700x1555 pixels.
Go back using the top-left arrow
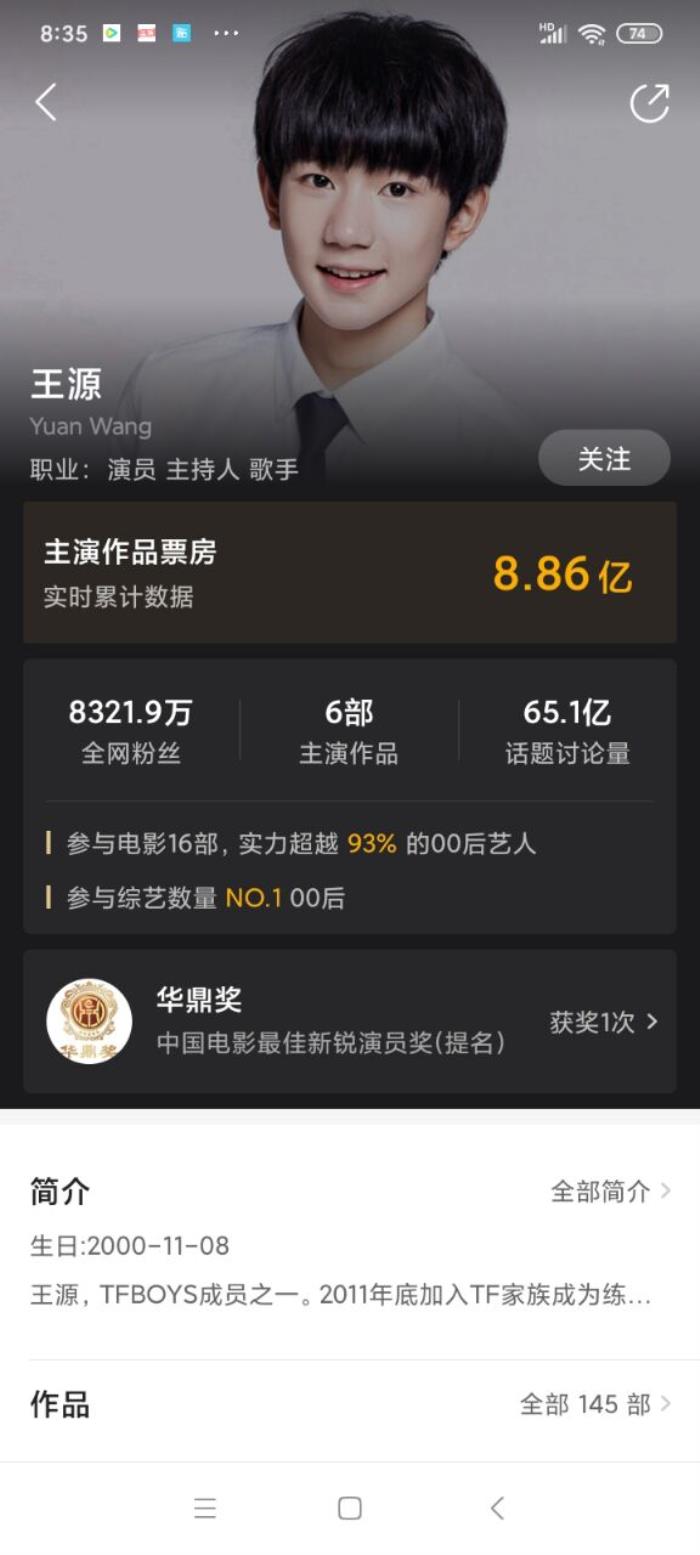[46, 102]
